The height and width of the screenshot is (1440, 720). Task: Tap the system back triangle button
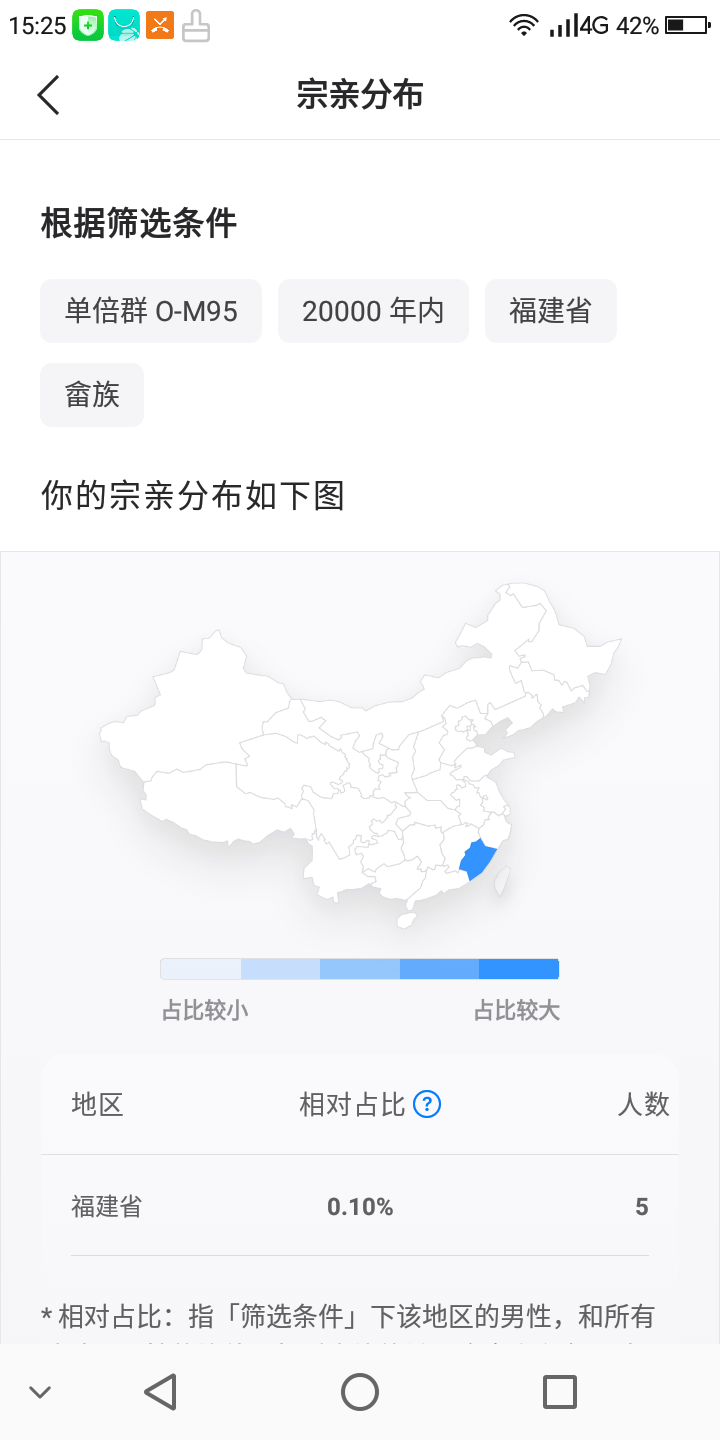(160, 1392)
